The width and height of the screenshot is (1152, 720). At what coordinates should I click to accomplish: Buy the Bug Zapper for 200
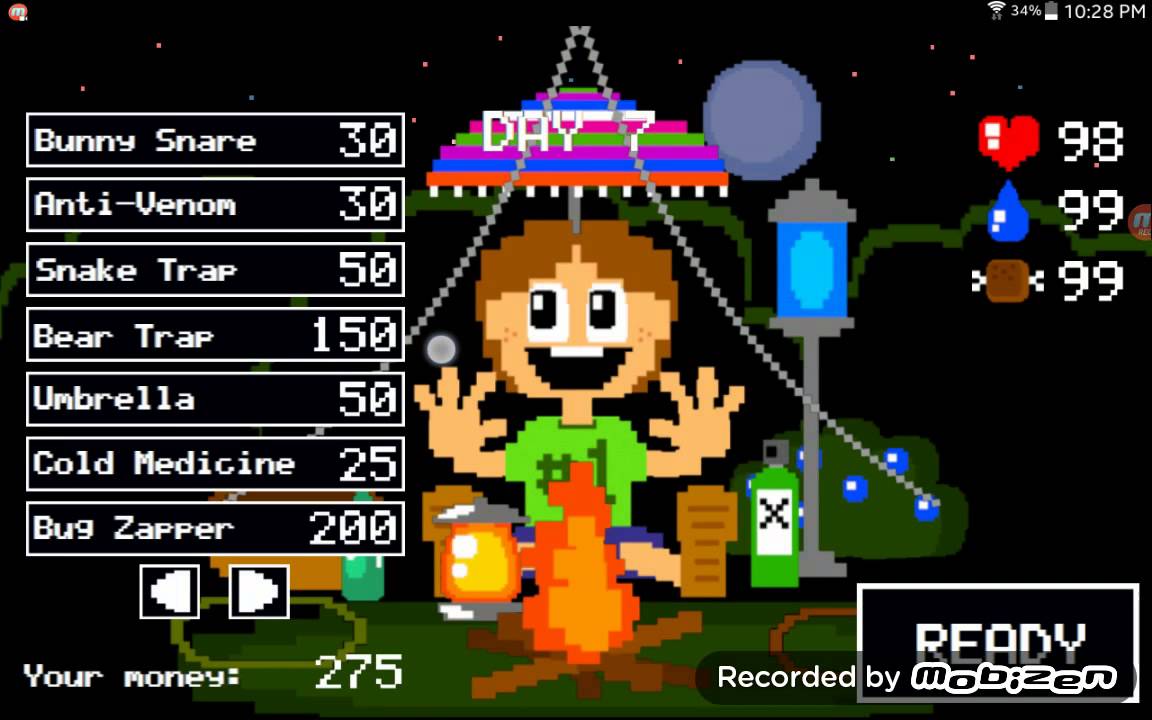(215, 528)
